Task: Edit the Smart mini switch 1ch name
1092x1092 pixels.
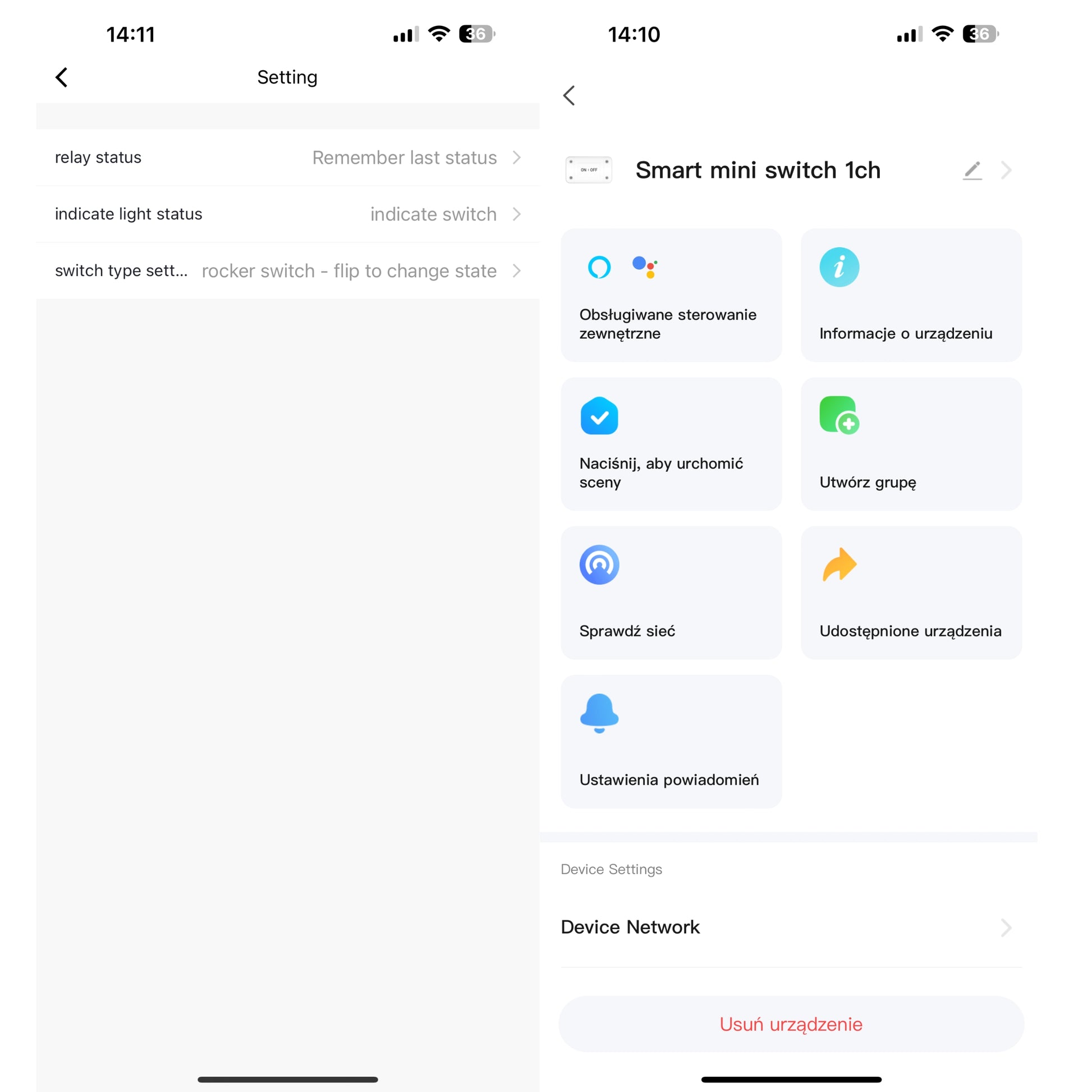Action: pyautogui.click(x=971, y=170)
